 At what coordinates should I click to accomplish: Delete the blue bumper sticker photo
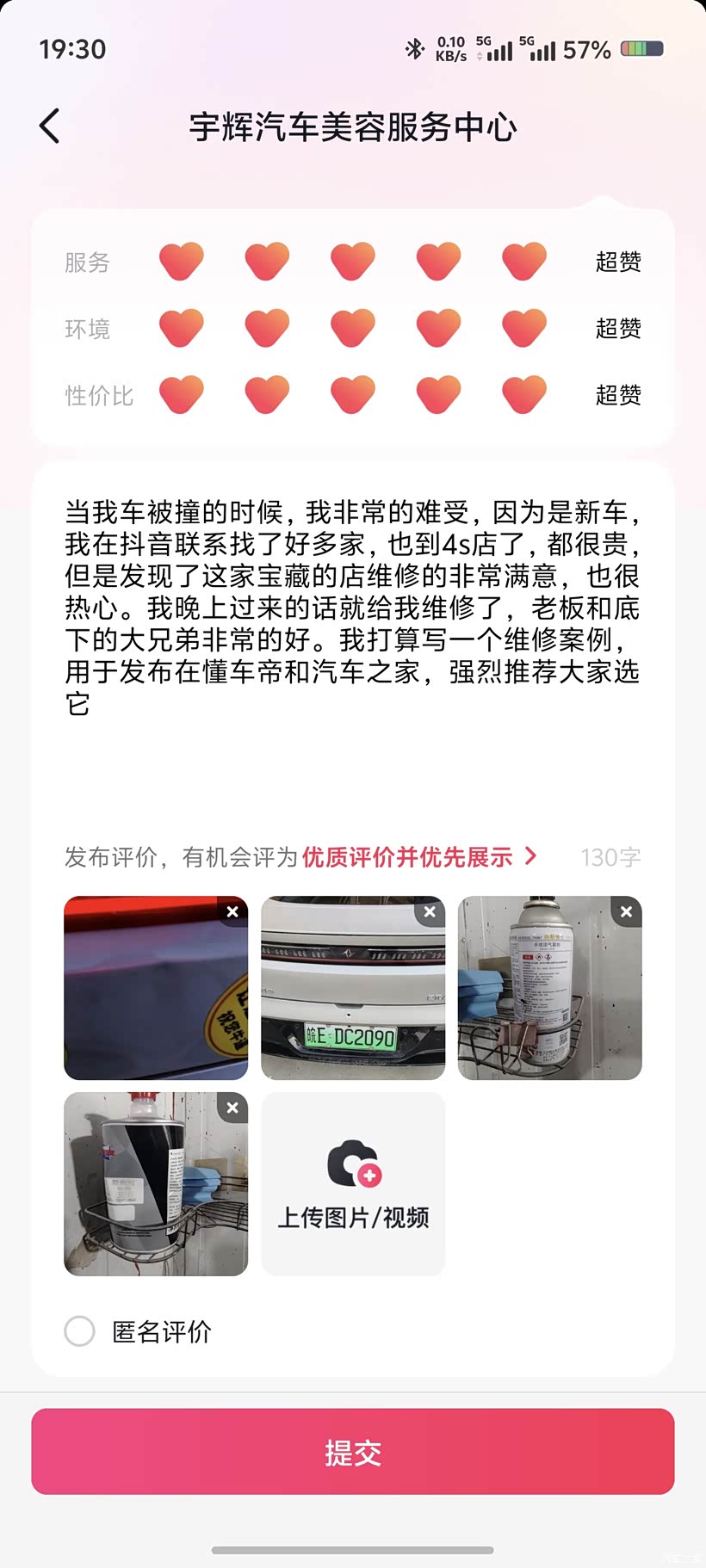232,912
